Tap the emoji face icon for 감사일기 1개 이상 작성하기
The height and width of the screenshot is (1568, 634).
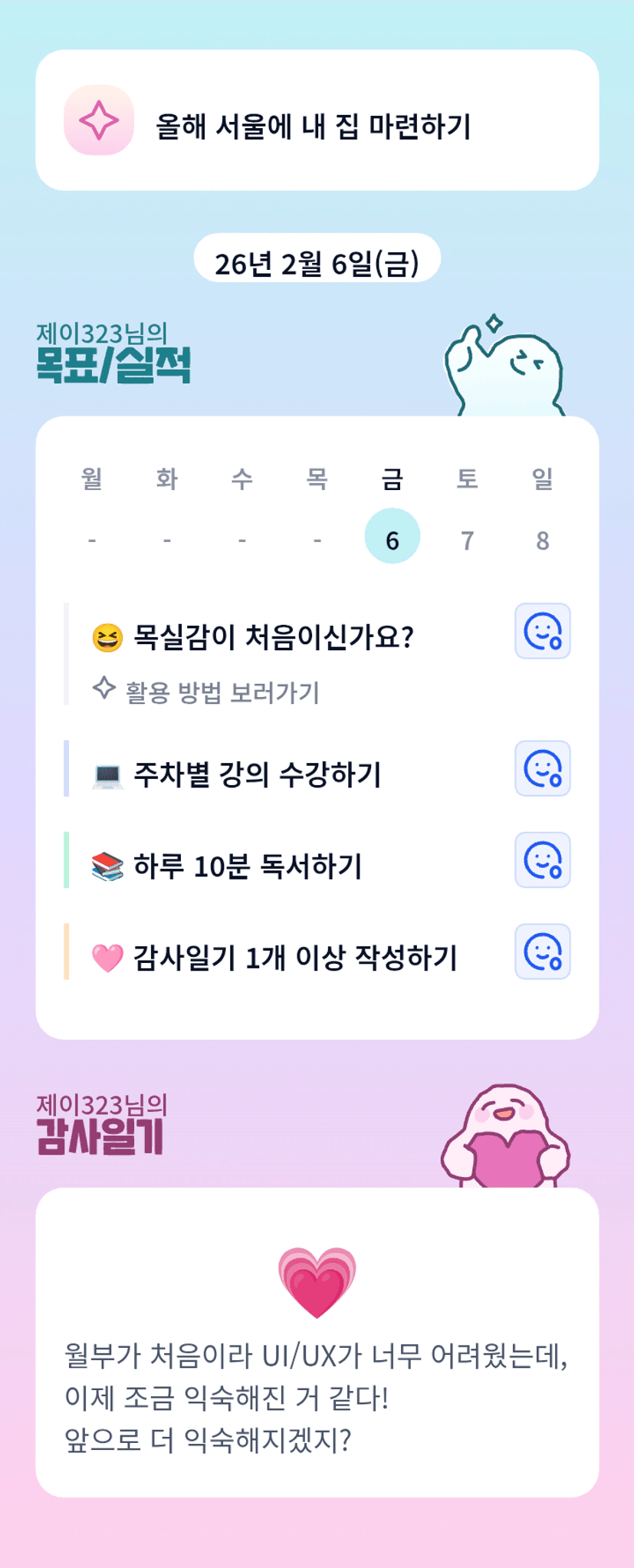pyautogui.click(x=542, y=952)
